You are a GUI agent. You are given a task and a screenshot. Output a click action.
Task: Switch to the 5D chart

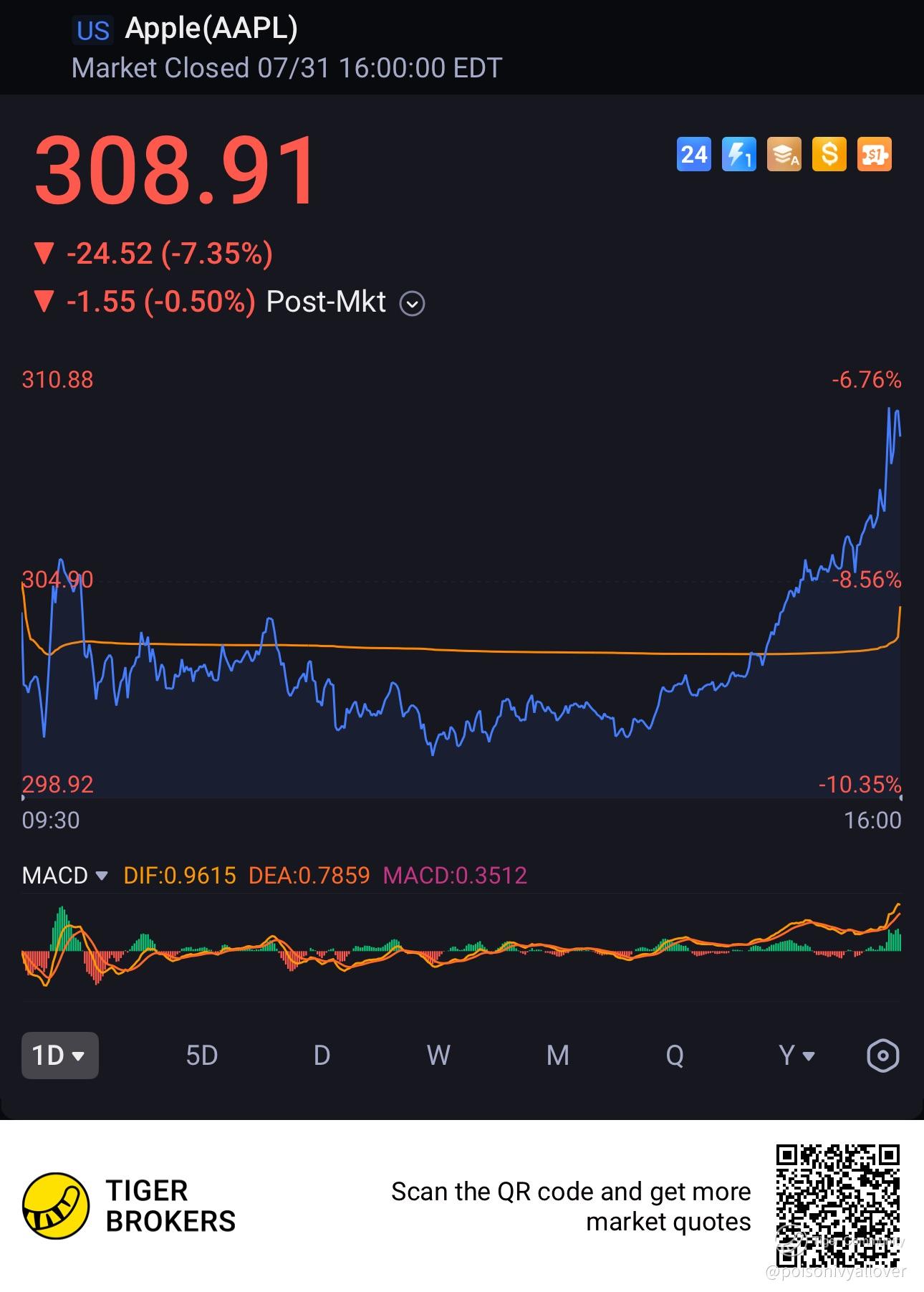point(201,1055)
